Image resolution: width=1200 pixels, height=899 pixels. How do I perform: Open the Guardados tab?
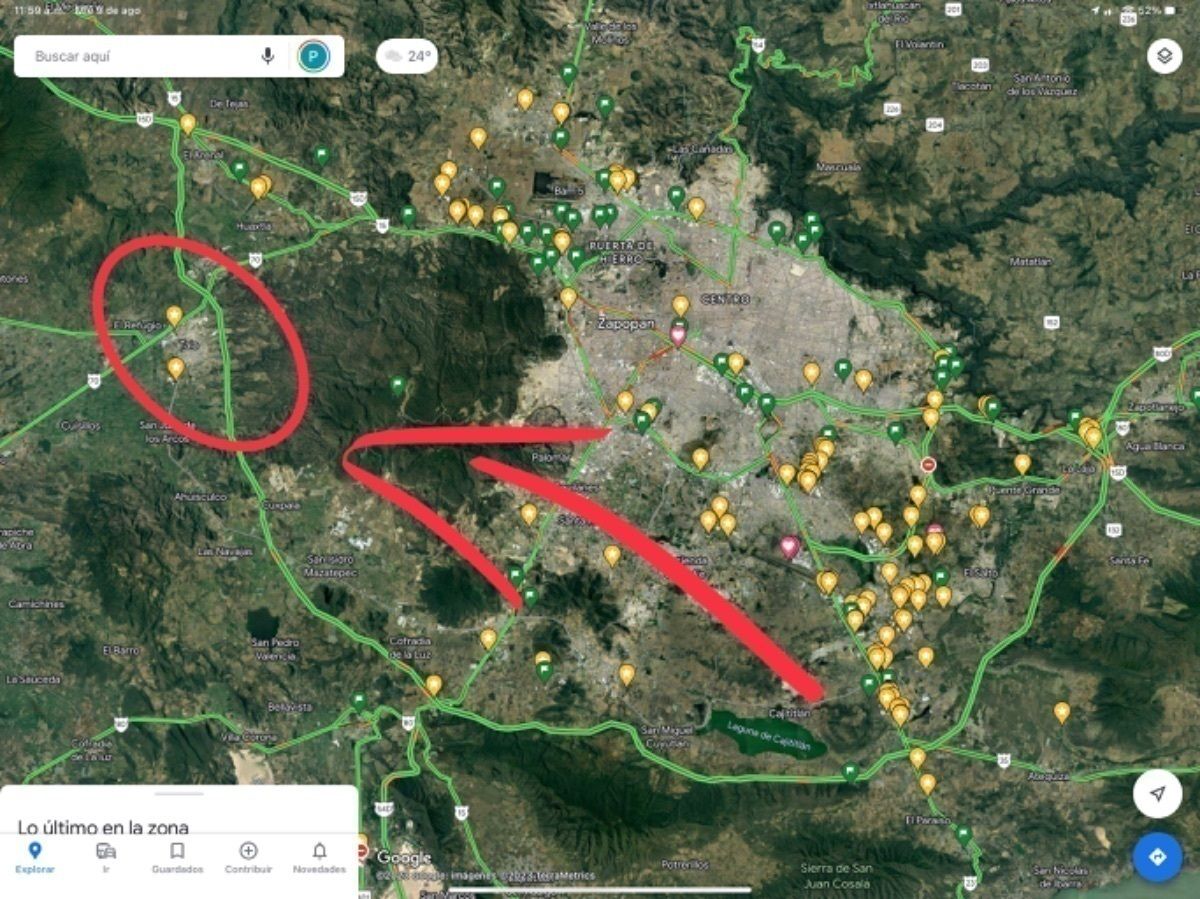pos(177,857)
